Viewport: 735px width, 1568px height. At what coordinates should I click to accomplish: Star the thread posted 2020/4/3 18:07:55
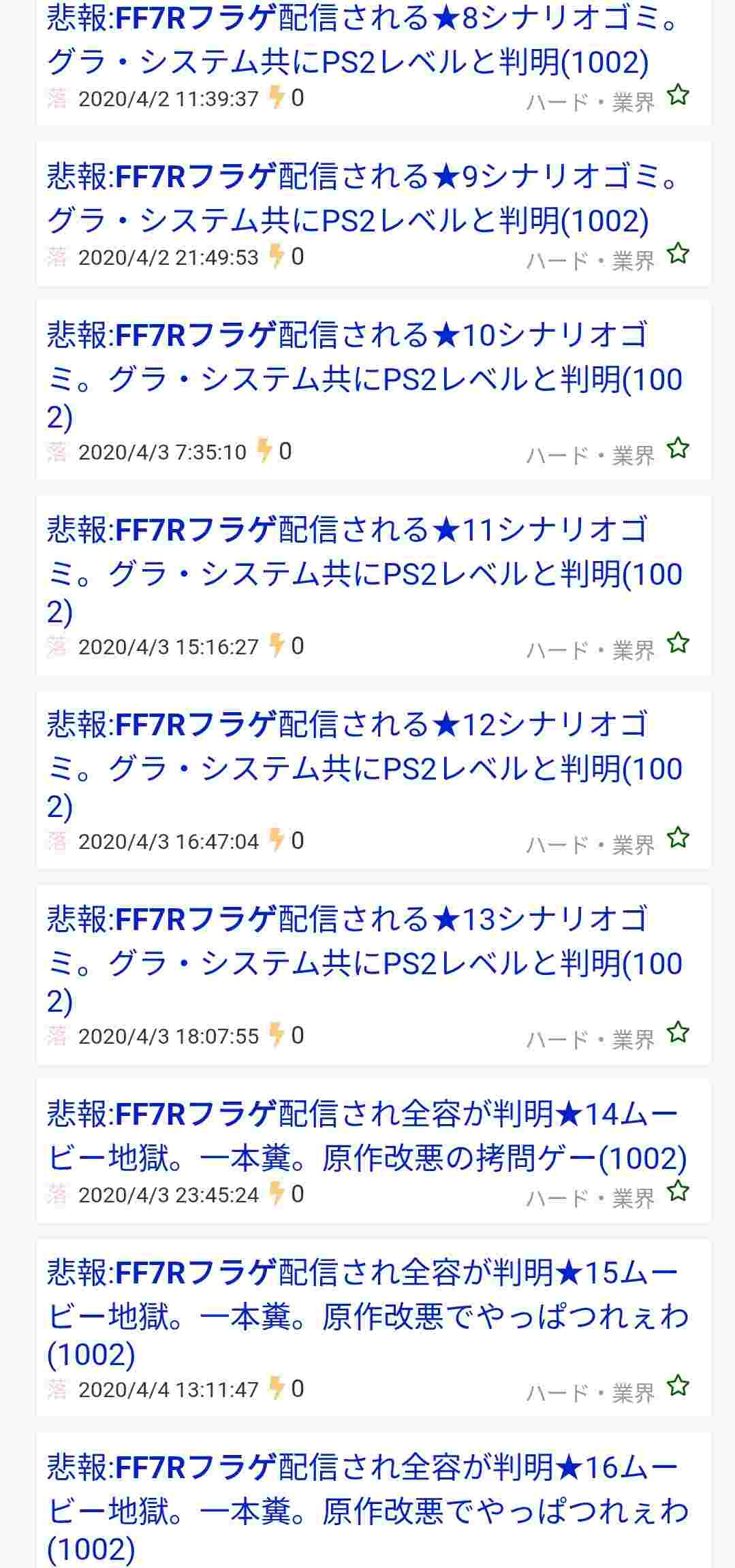click(x=677, y=1034)
